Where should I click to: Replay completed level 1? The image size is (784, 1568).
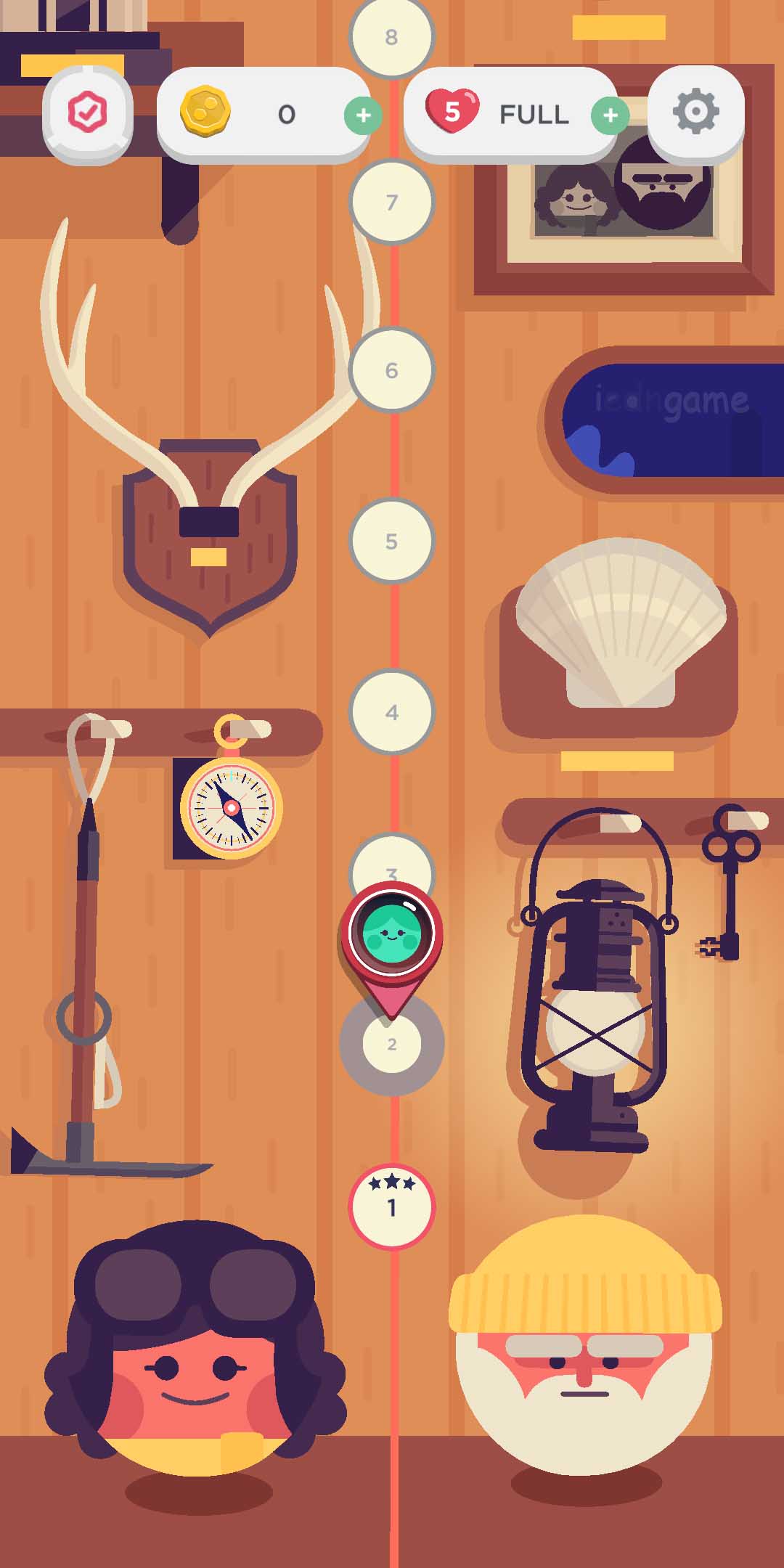click(x=392, y=1206)
